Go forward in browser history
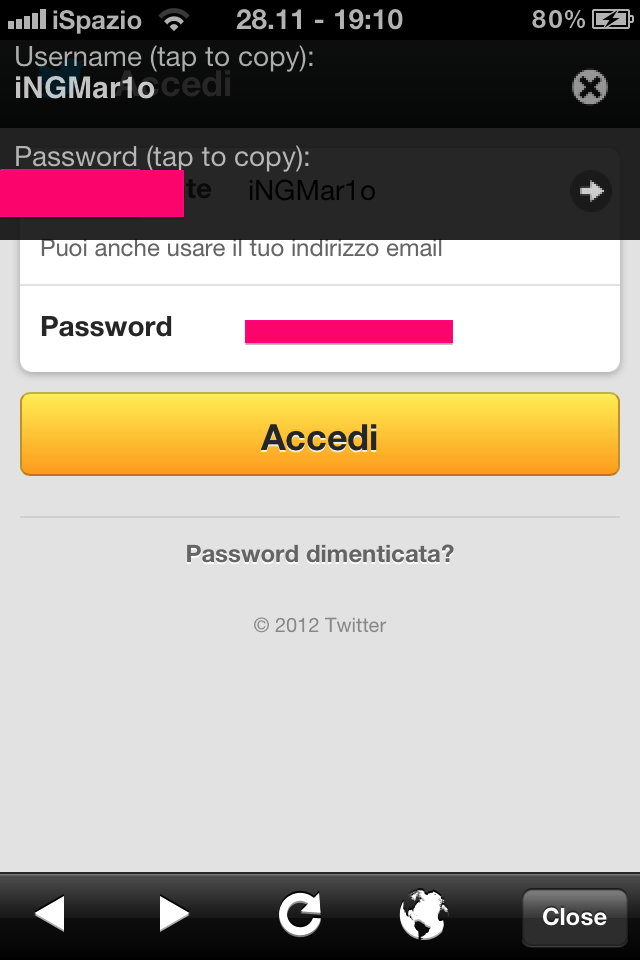The width and height of the screenshot is (640, 960). [174, 914]
